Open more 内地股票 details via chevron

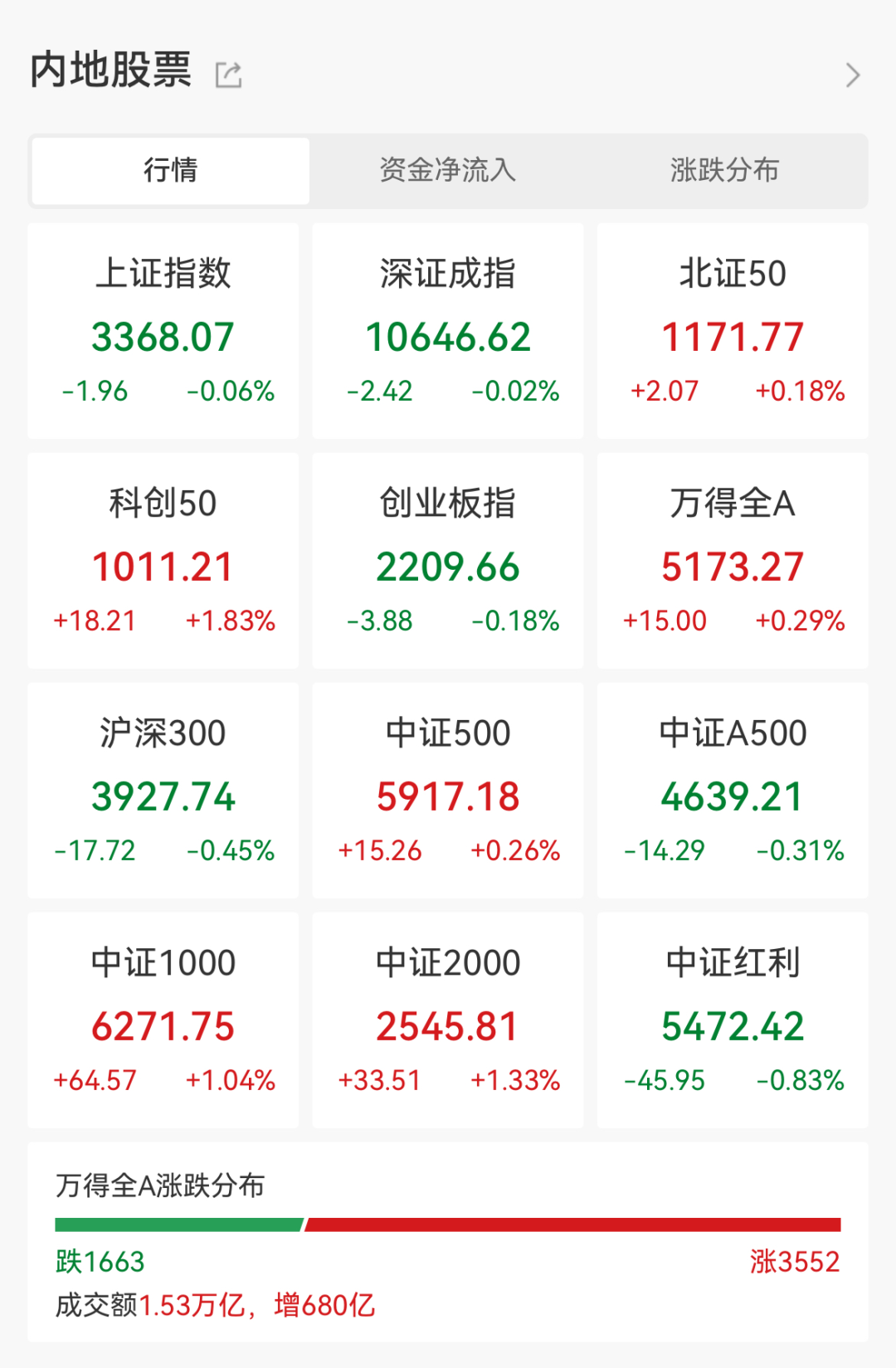tap(852, 75)
